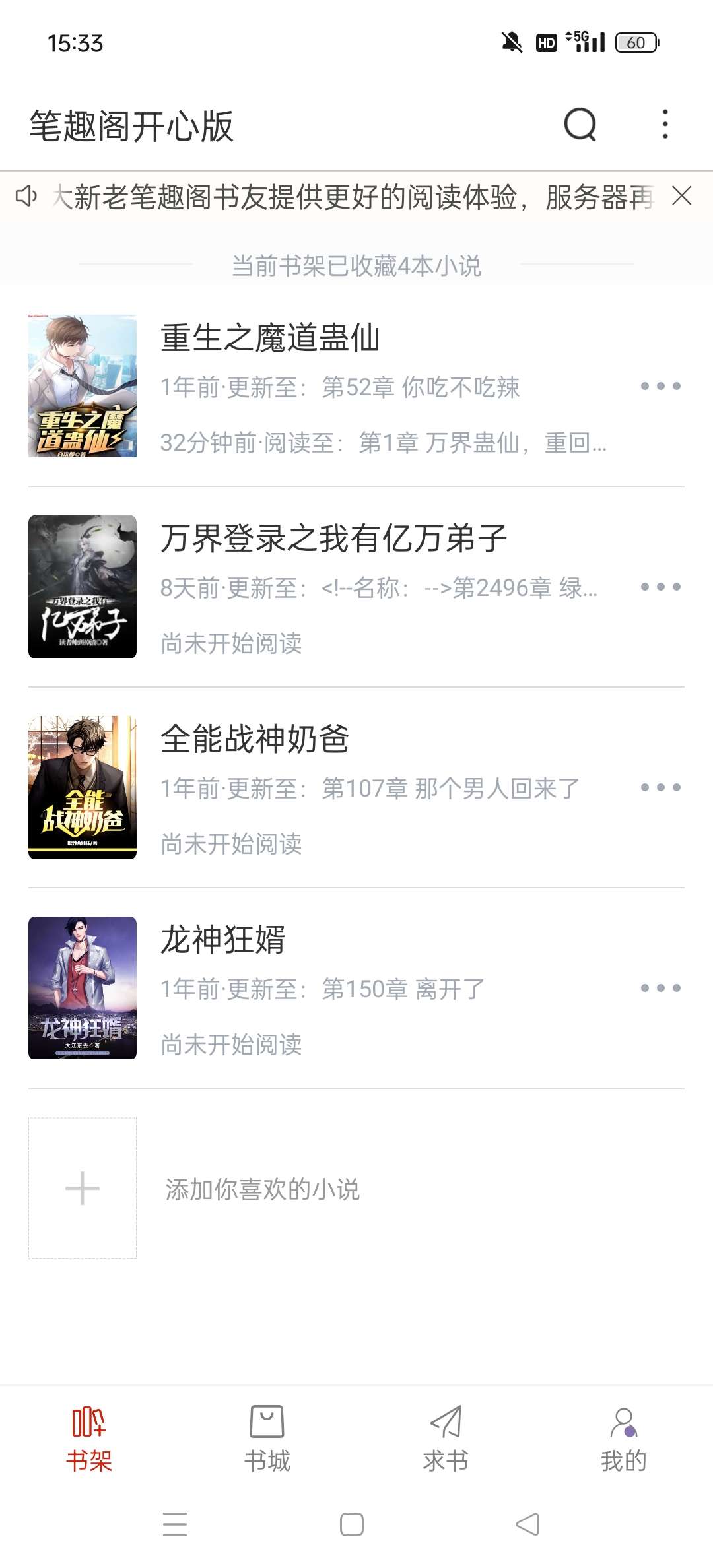Image resolution: width=713 pixels, height=1568 pixels.
Task: Dismiss the scrolling announcement banner
Action: pos(681,196)
